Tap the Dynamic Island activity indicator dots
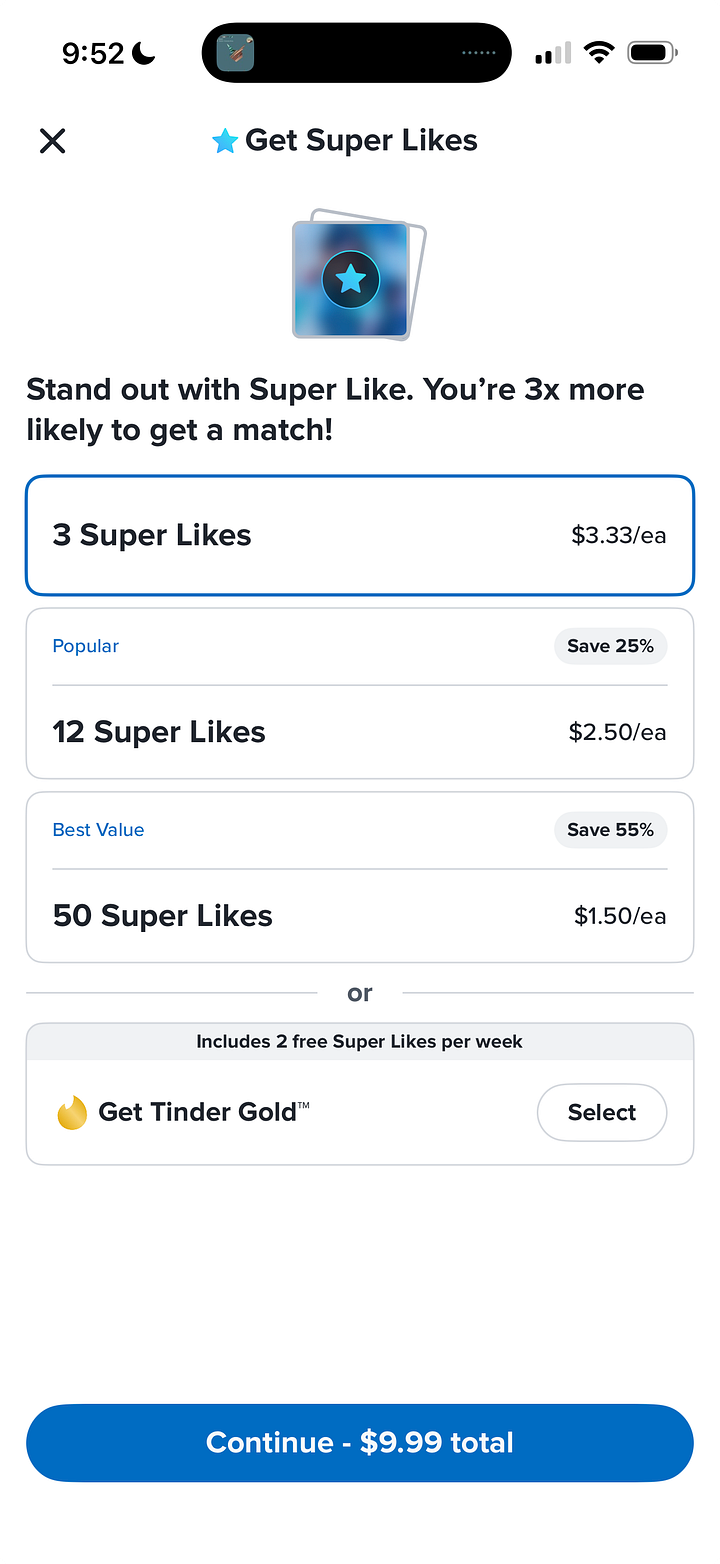 tap(477, 53)
